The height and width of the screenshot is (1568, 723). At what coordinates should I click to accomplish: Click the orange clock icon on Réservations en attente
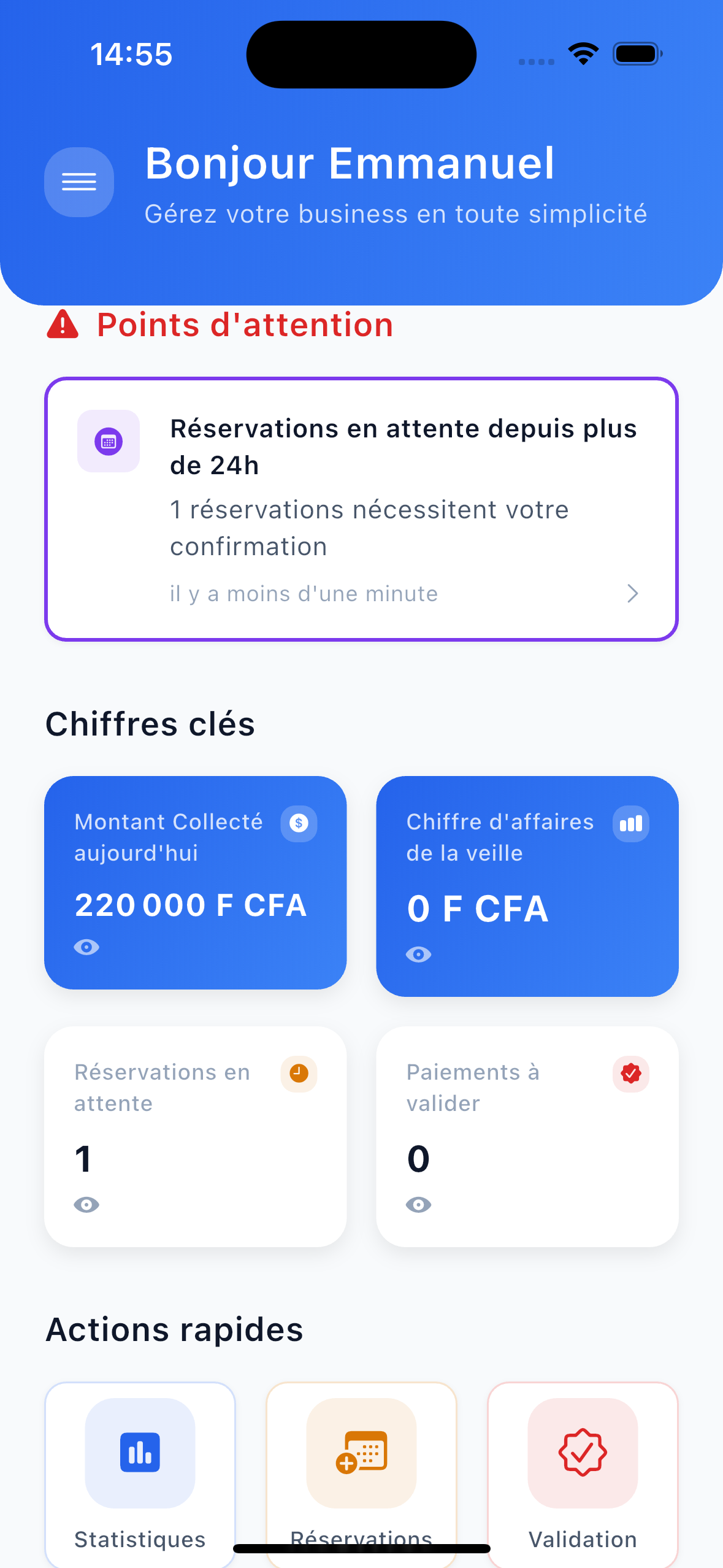coord(297,1074)
